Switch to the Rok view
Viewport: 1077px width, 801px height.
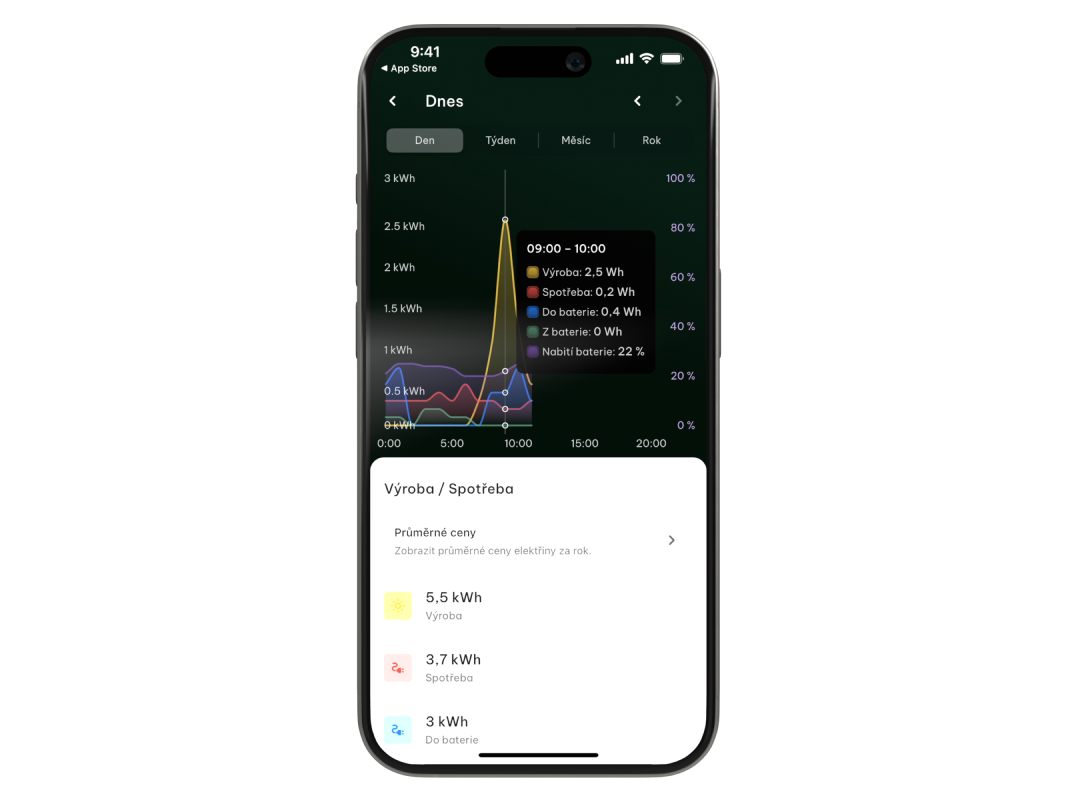pyautogui.click(x=652, y=140)
